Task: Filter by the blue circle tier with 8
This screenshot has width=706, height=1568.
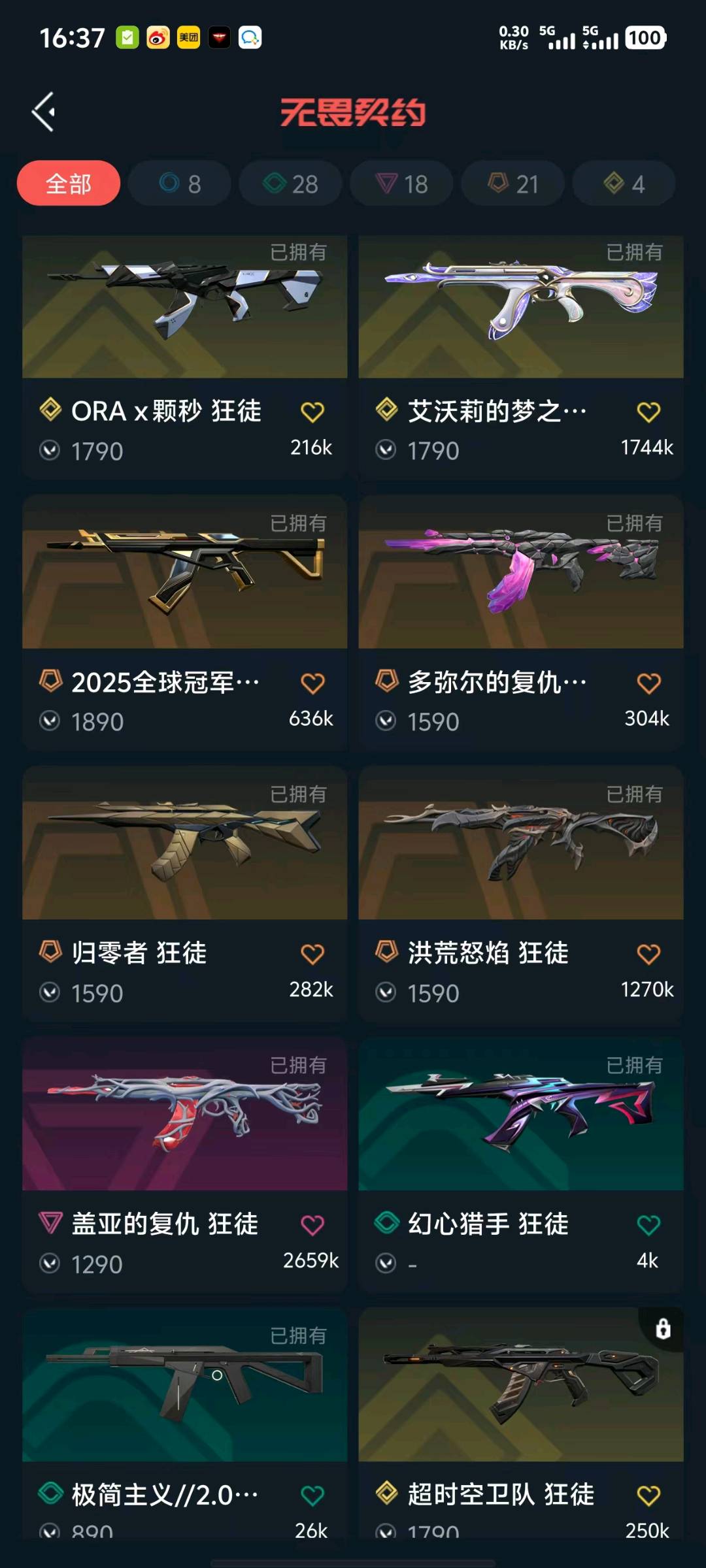Action: [180, 184]
